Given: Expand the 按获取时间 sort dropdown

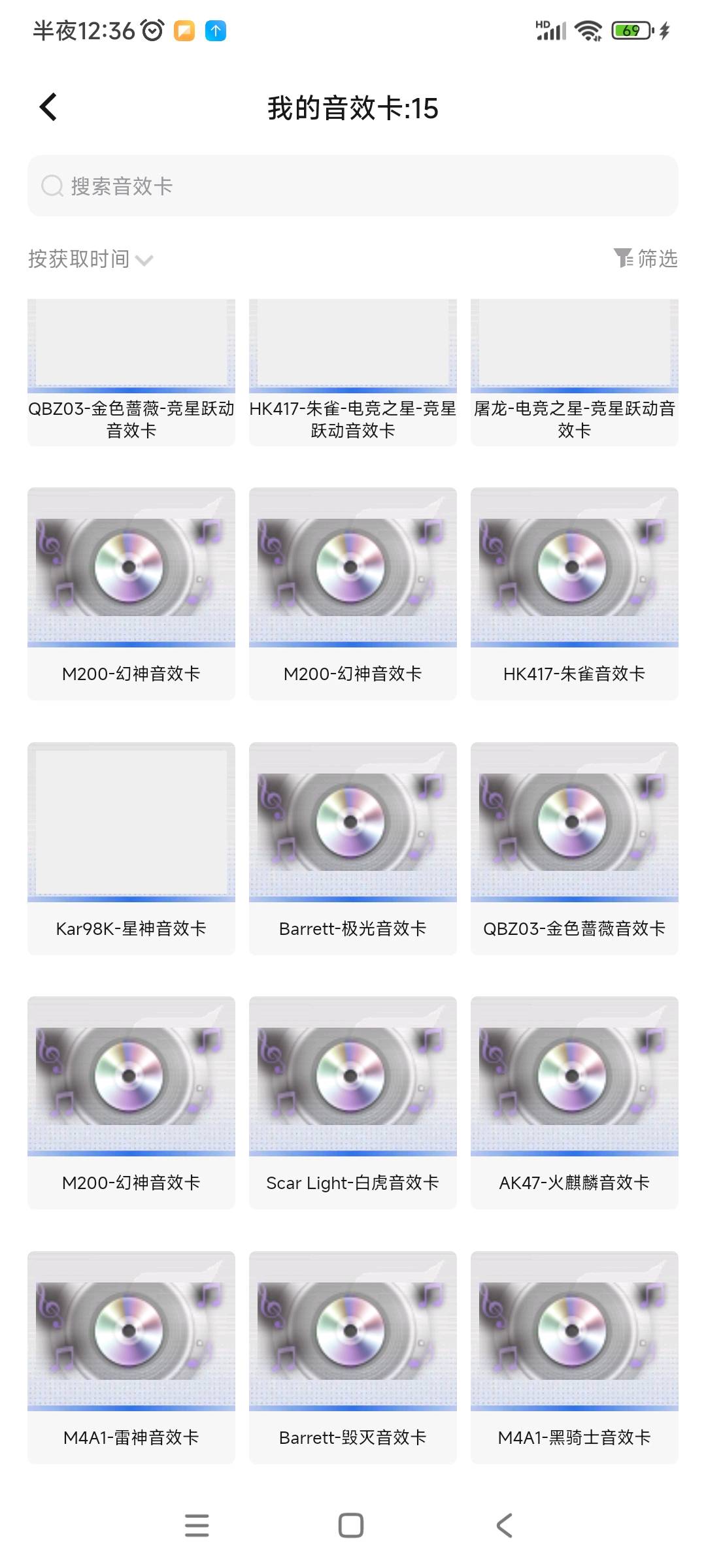Looking at the screenshot, I should pos(90,259).
